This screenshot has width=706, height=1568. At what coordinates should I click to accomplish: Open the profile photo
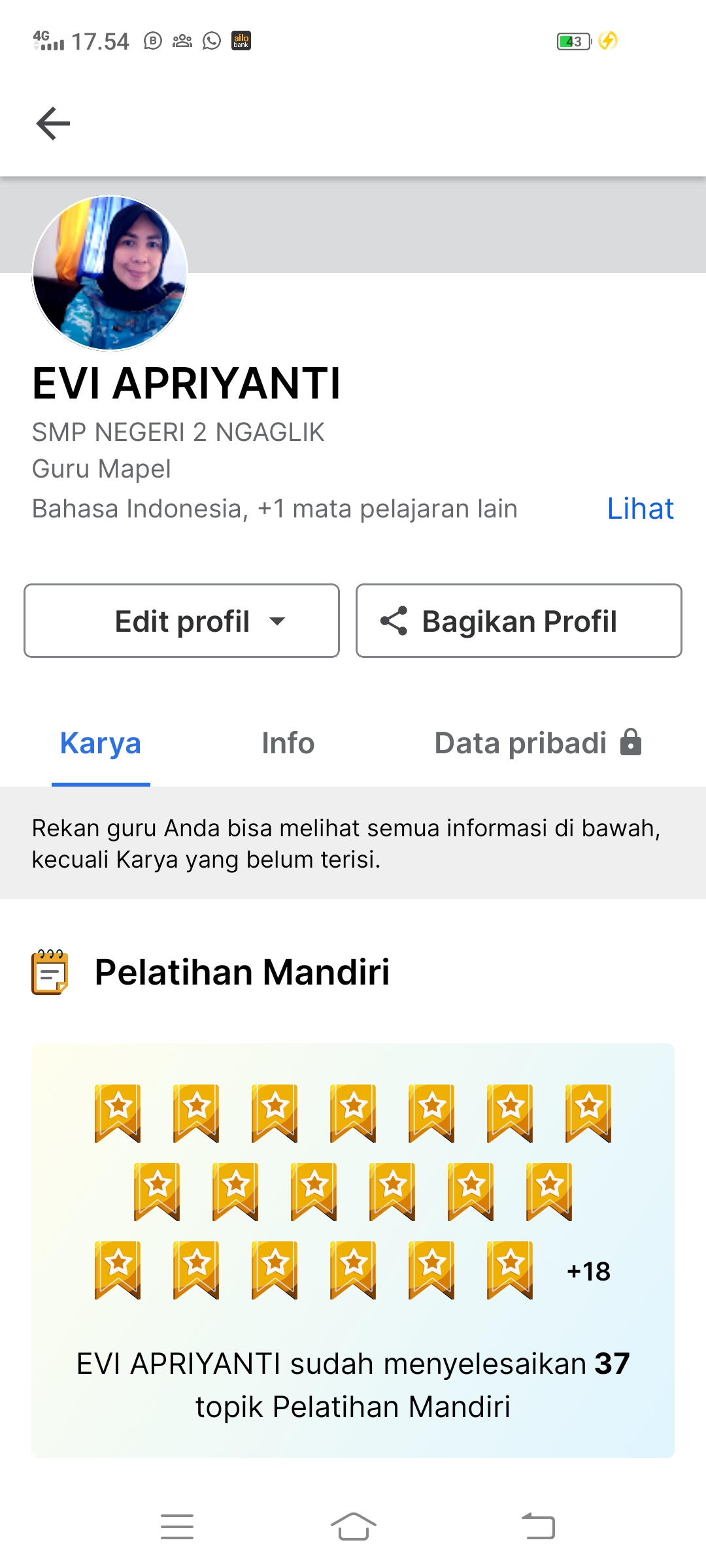[x=110, y=273]
